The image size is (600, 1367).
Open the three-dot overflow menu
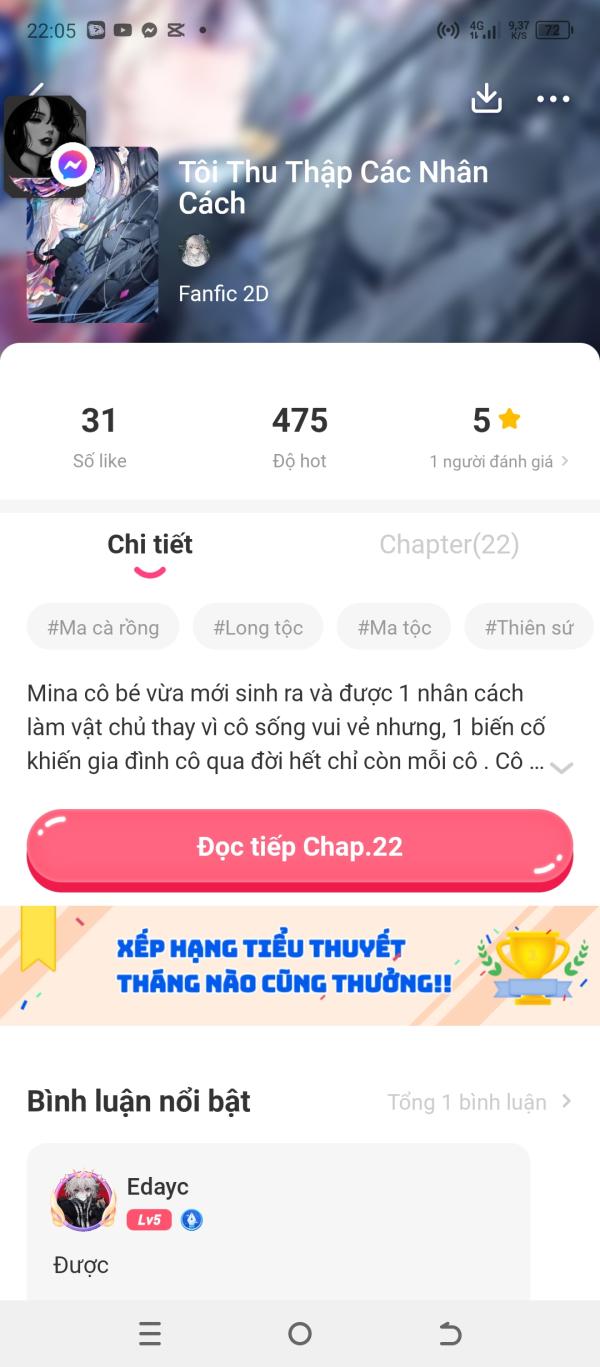coord(553,99)
